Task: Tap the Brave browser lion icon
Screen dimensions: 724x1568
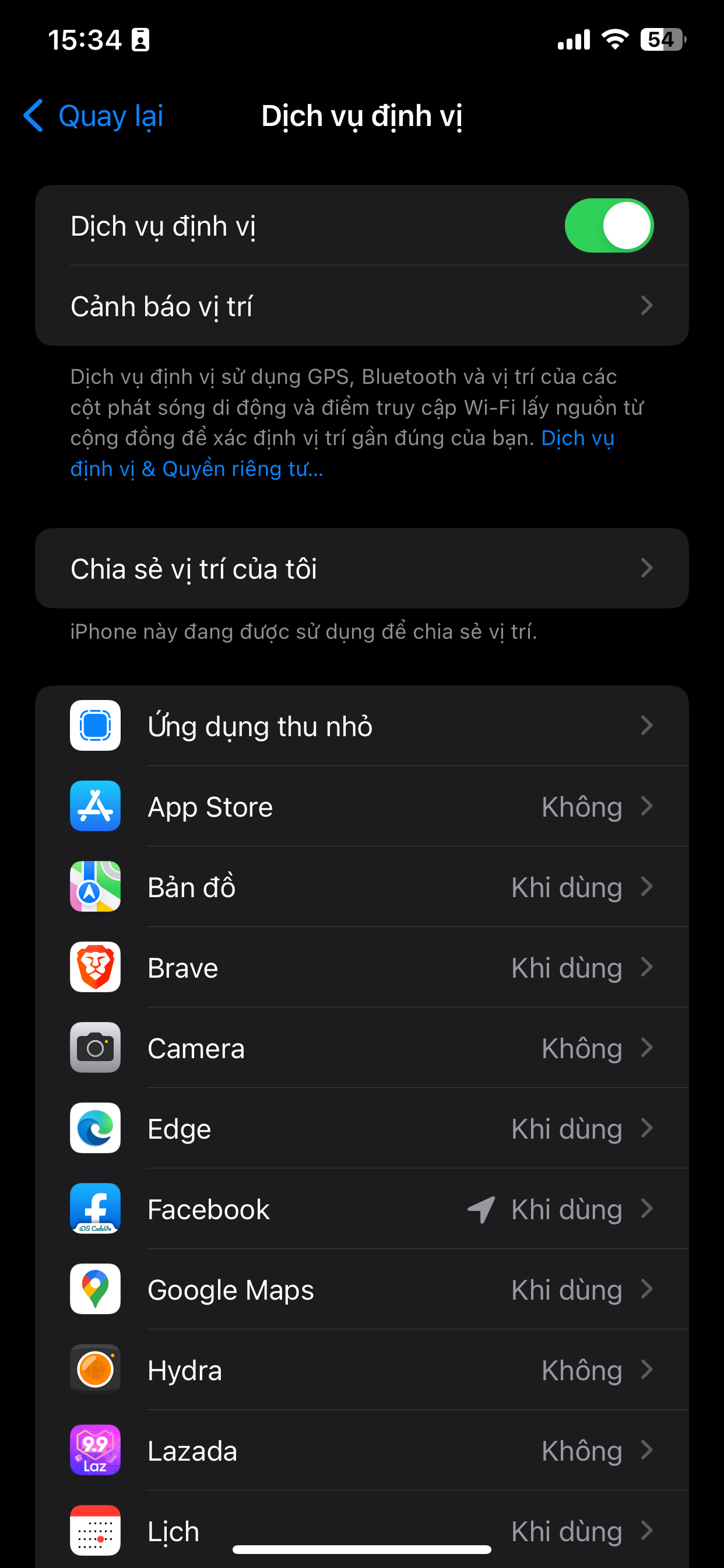Action: tap(95, 968)
